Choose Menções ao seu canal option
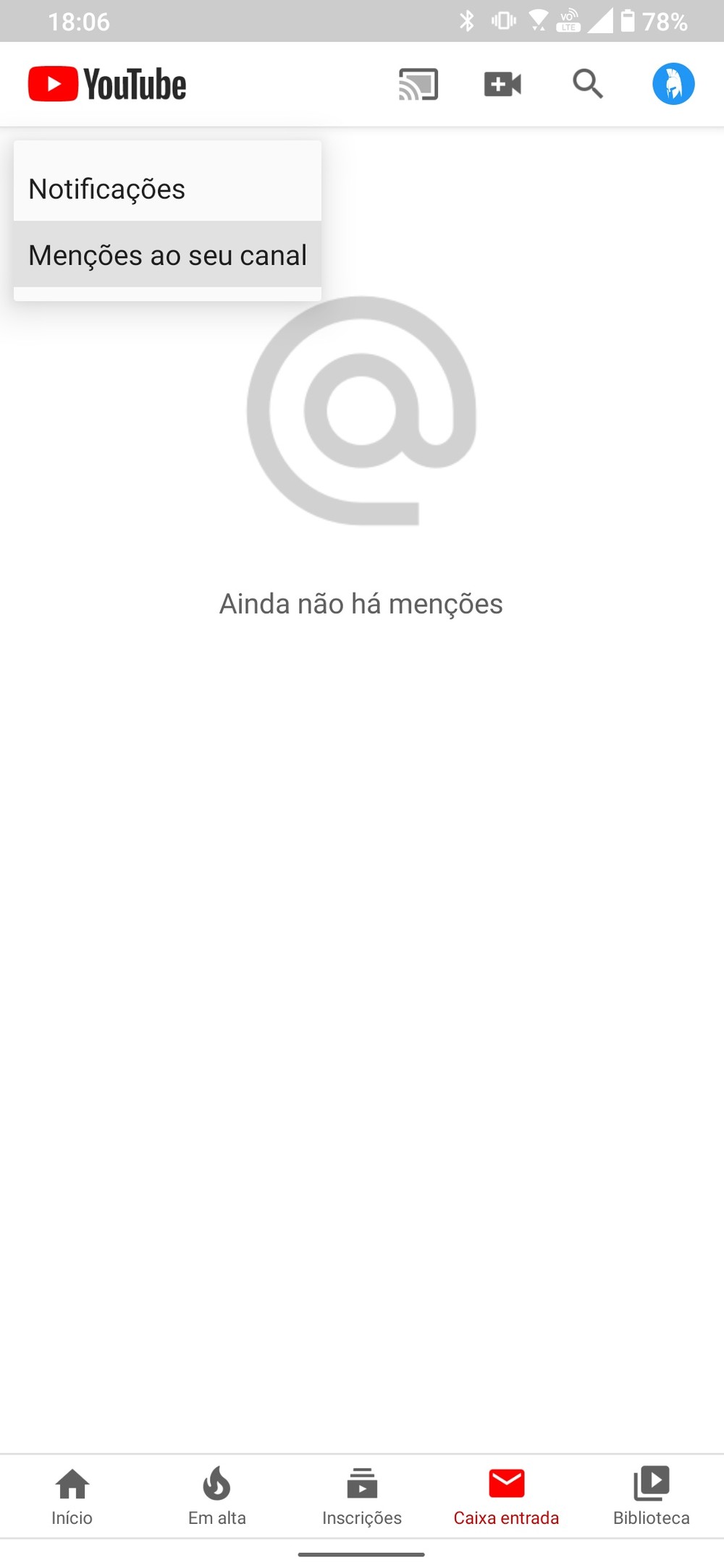The height and width of the screenshot is (1568, 724). 167,255
